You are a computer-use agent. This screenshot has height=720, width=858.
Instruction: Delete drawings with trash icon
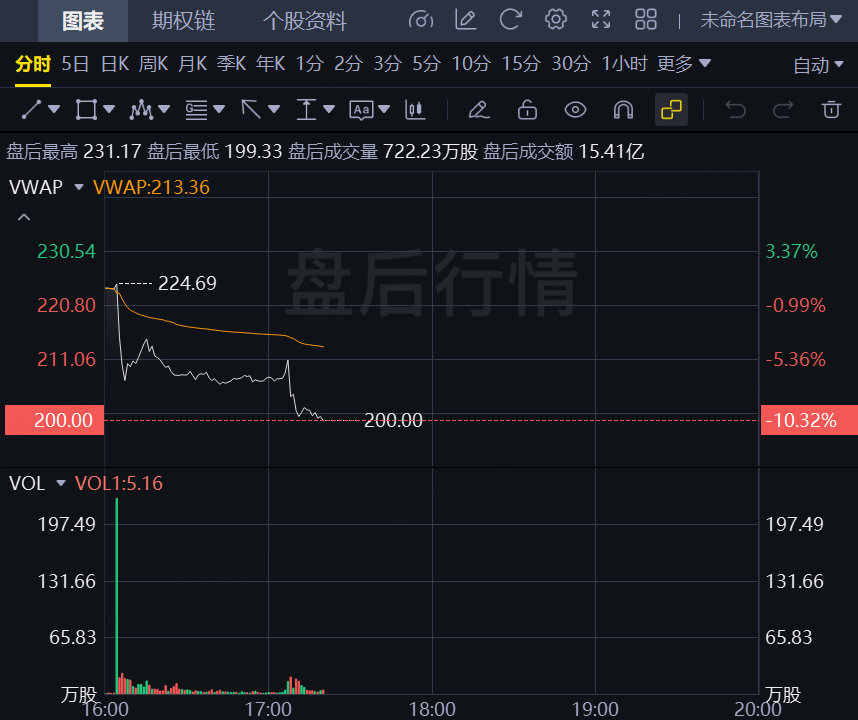(x=830, y=109)
